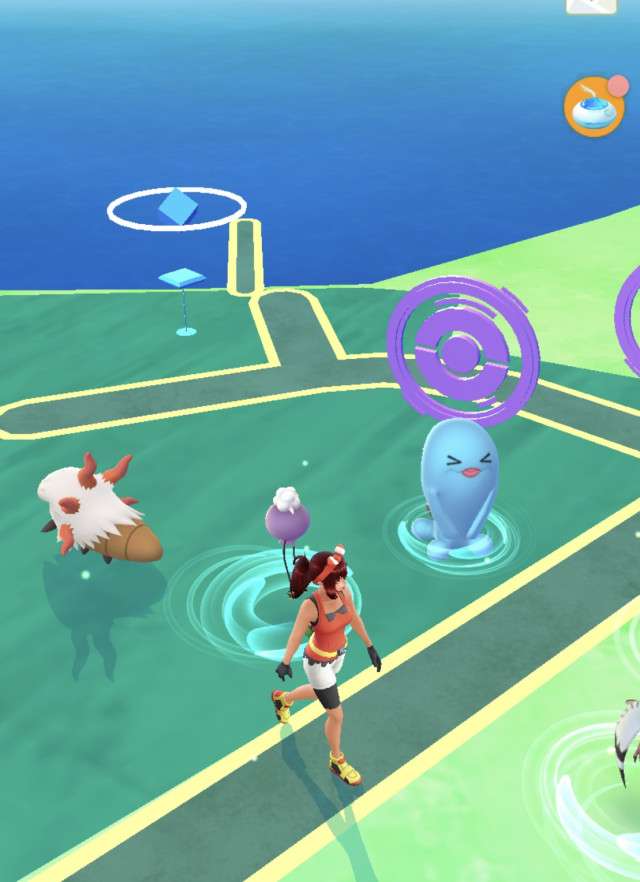Open the purple PokéStop disc above Wobbuffet
Viewport: 640px width, 882px height.
(461, 351)
